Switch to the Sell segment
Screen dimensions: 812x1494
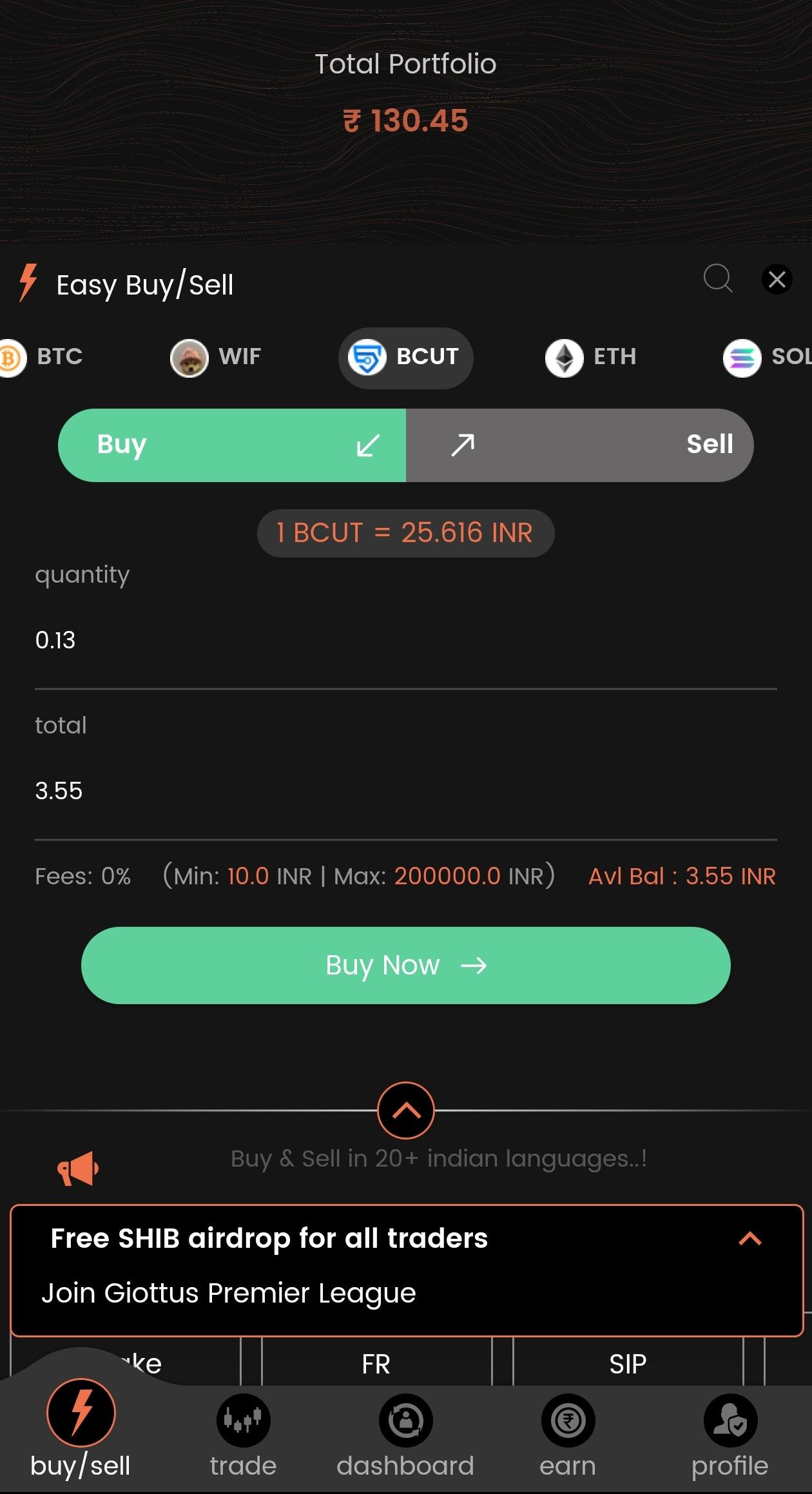coord(579,445)
